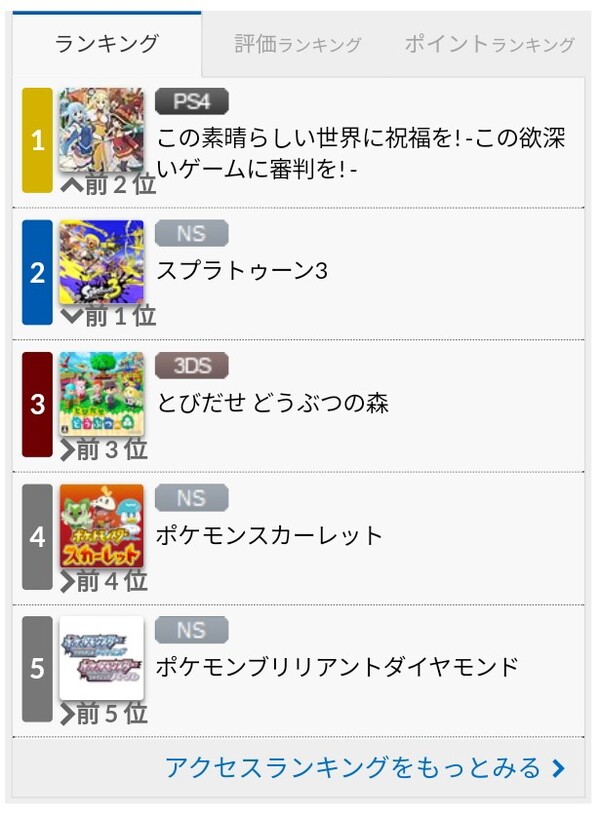Open とびだせ どうぶつの森 entry

(x=272, y=403)
